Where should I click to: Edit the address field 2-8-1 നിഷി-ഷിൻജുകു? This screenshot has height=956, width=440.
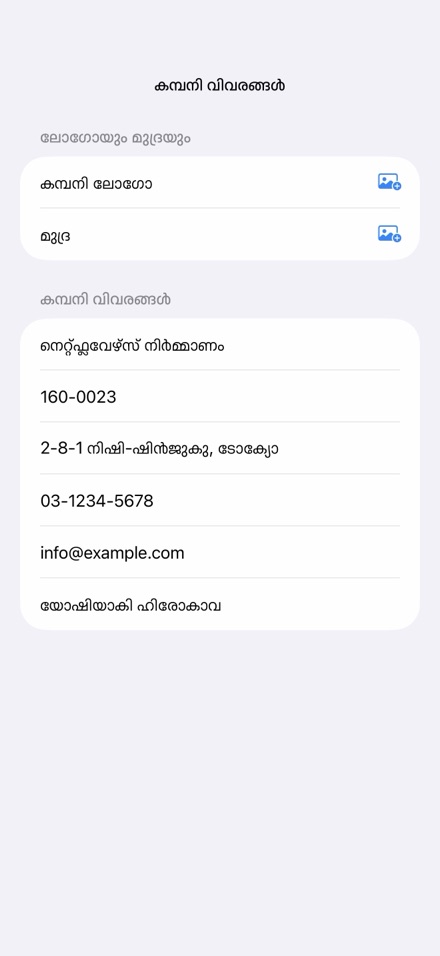(220, 448)
